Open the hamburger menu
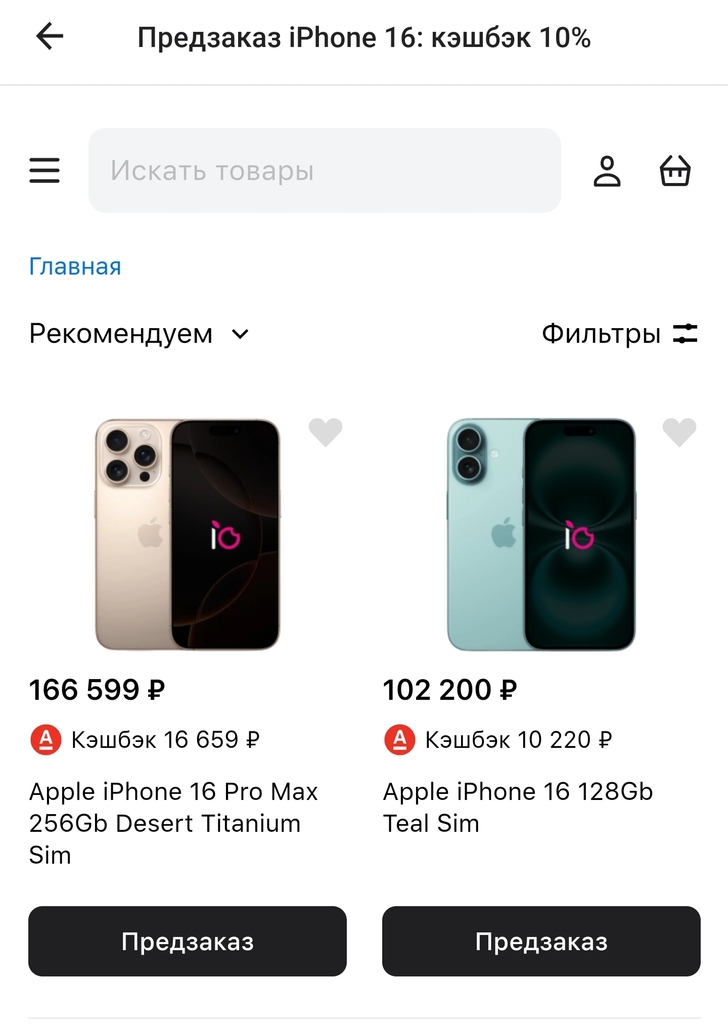The height and width of the screenshot is (1024, 728). click(45, 171)
